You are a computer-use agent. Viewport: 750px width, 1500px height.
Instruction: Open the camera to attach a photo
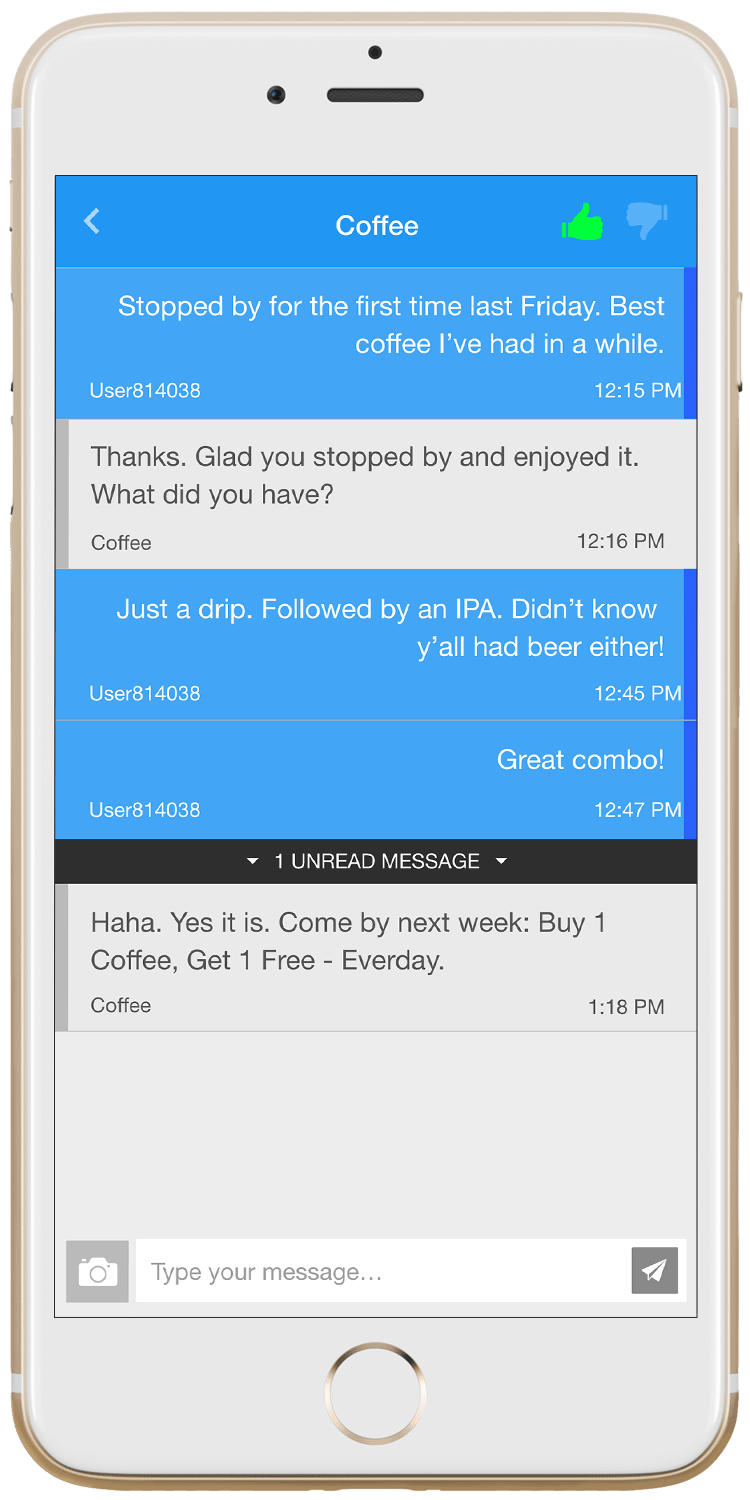pos(98,1271)
